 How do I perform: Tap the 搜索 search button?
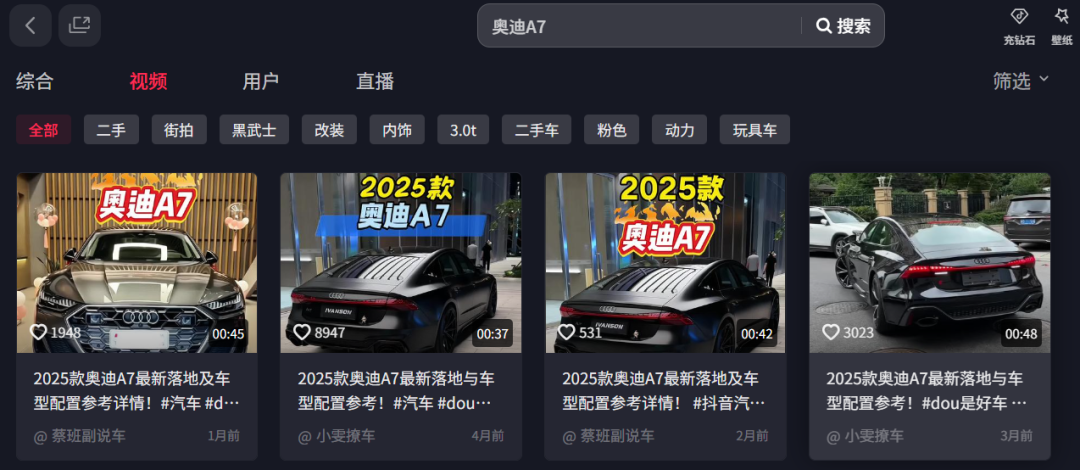[x=843, y=26]
